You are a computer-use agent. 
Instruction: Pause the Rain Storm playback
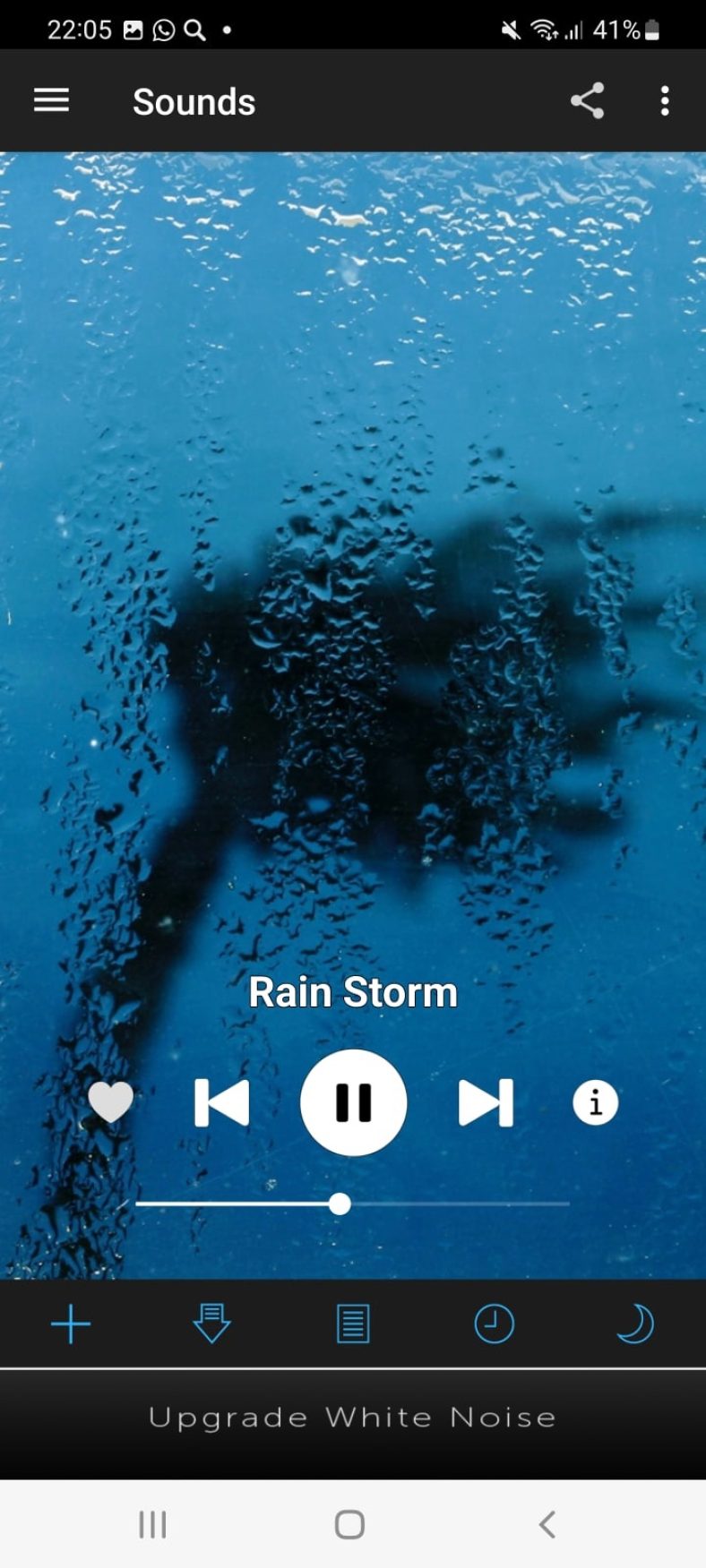(353, 1101)
